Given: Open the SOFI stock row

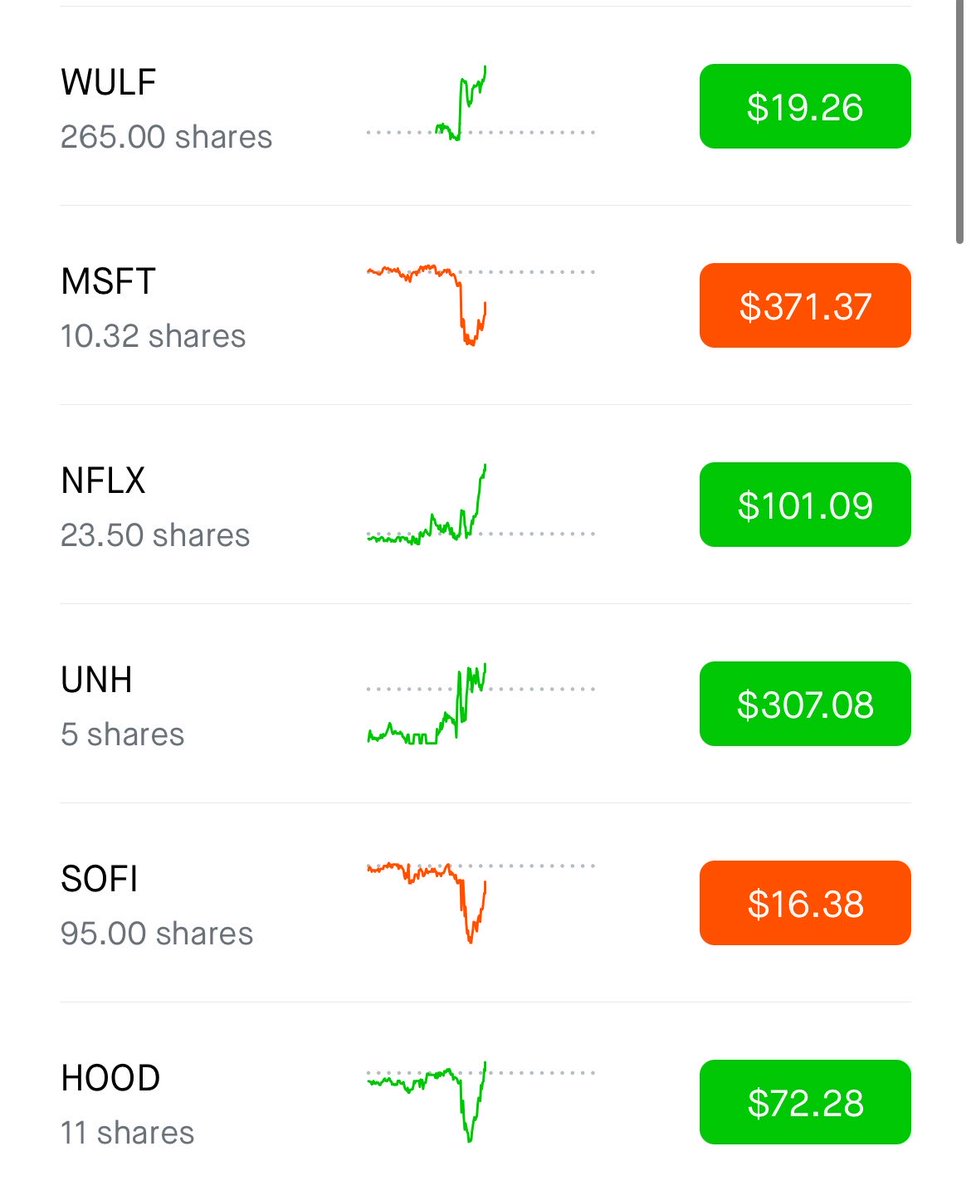Looking at the screenshot, I should (157, 903).
